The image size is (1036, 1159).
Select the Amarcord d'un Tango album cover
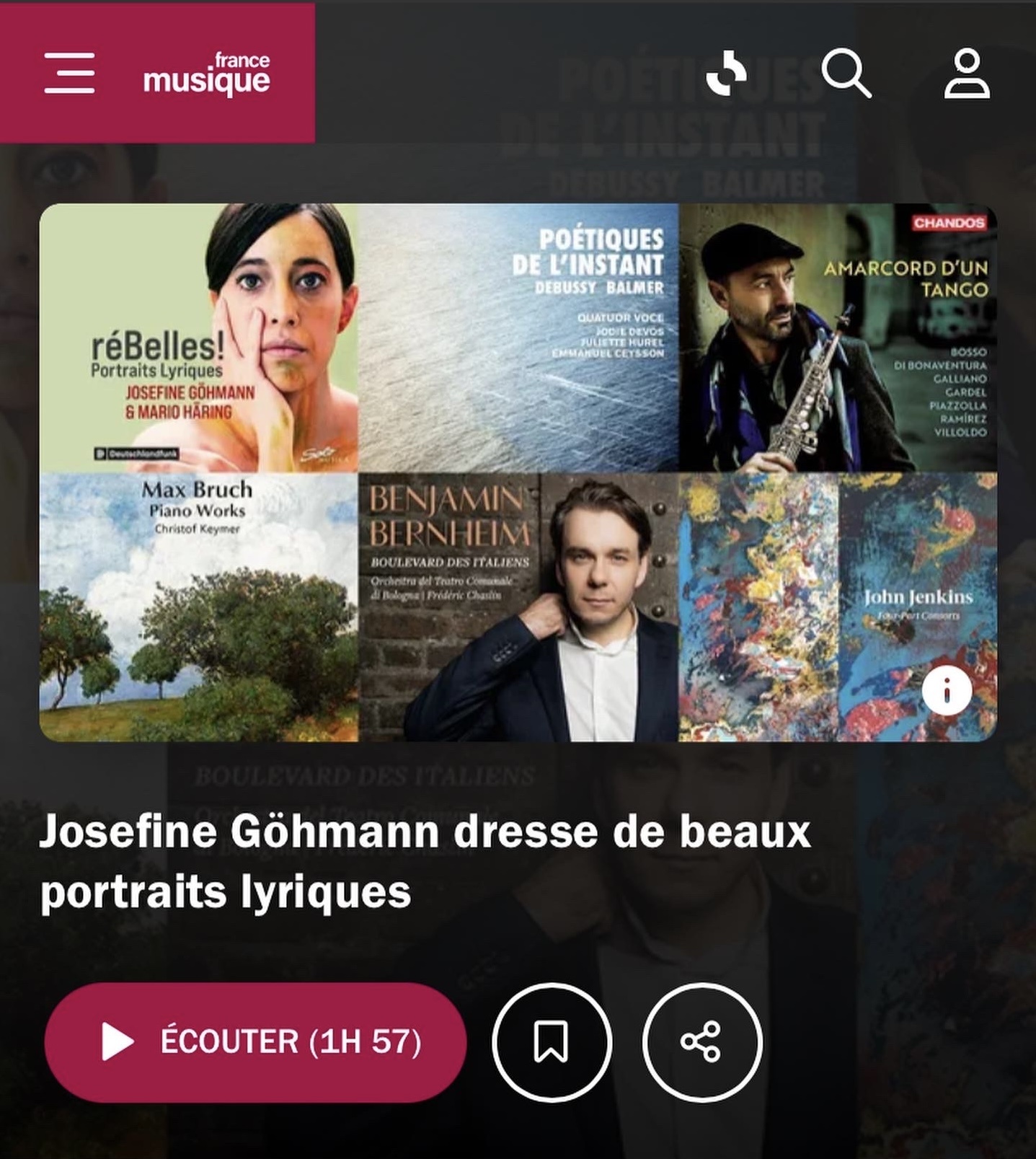pos(836,335)
